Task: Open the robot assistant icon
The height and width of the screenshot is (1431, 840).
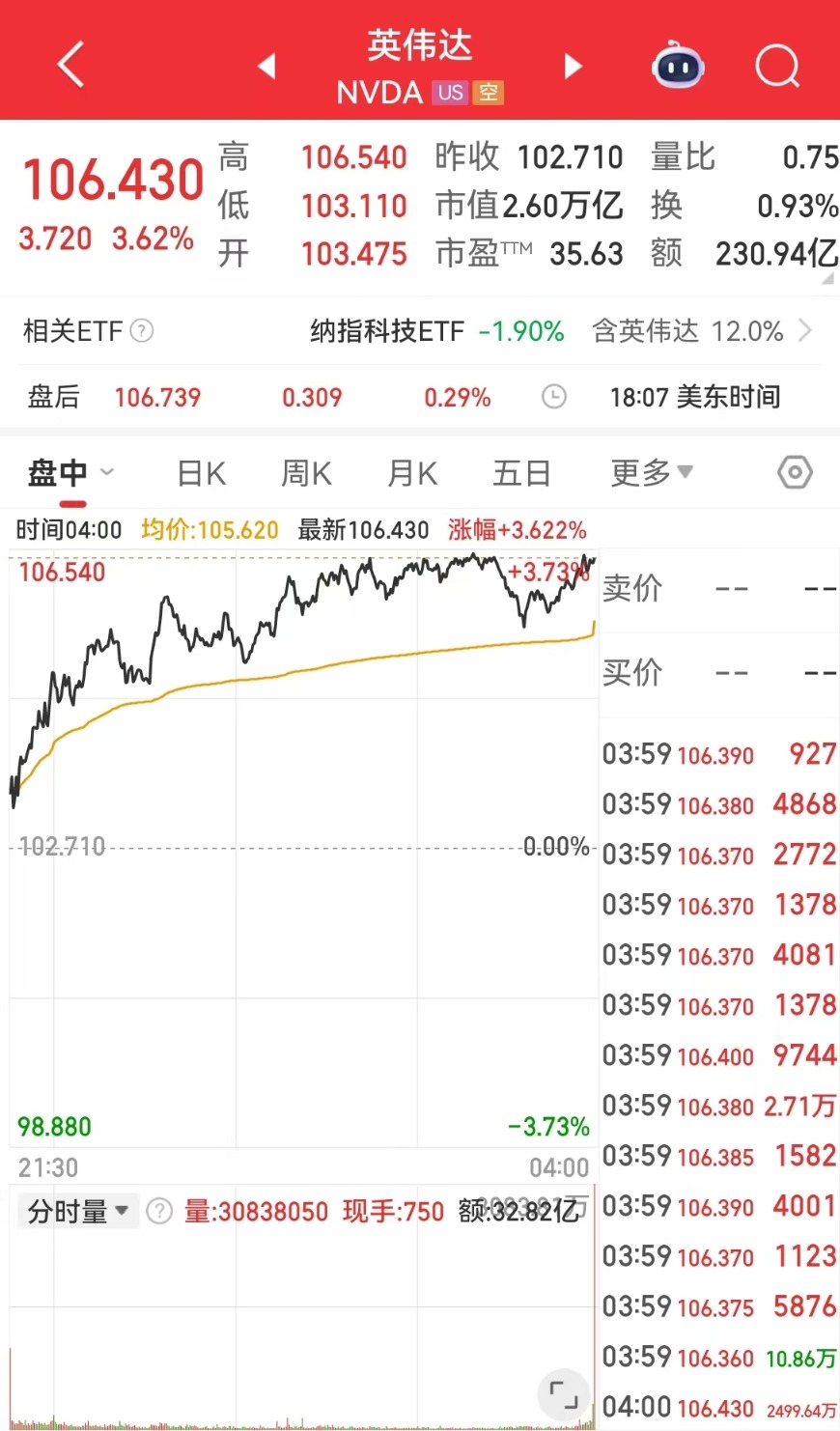Action: (x=678, y=66)
